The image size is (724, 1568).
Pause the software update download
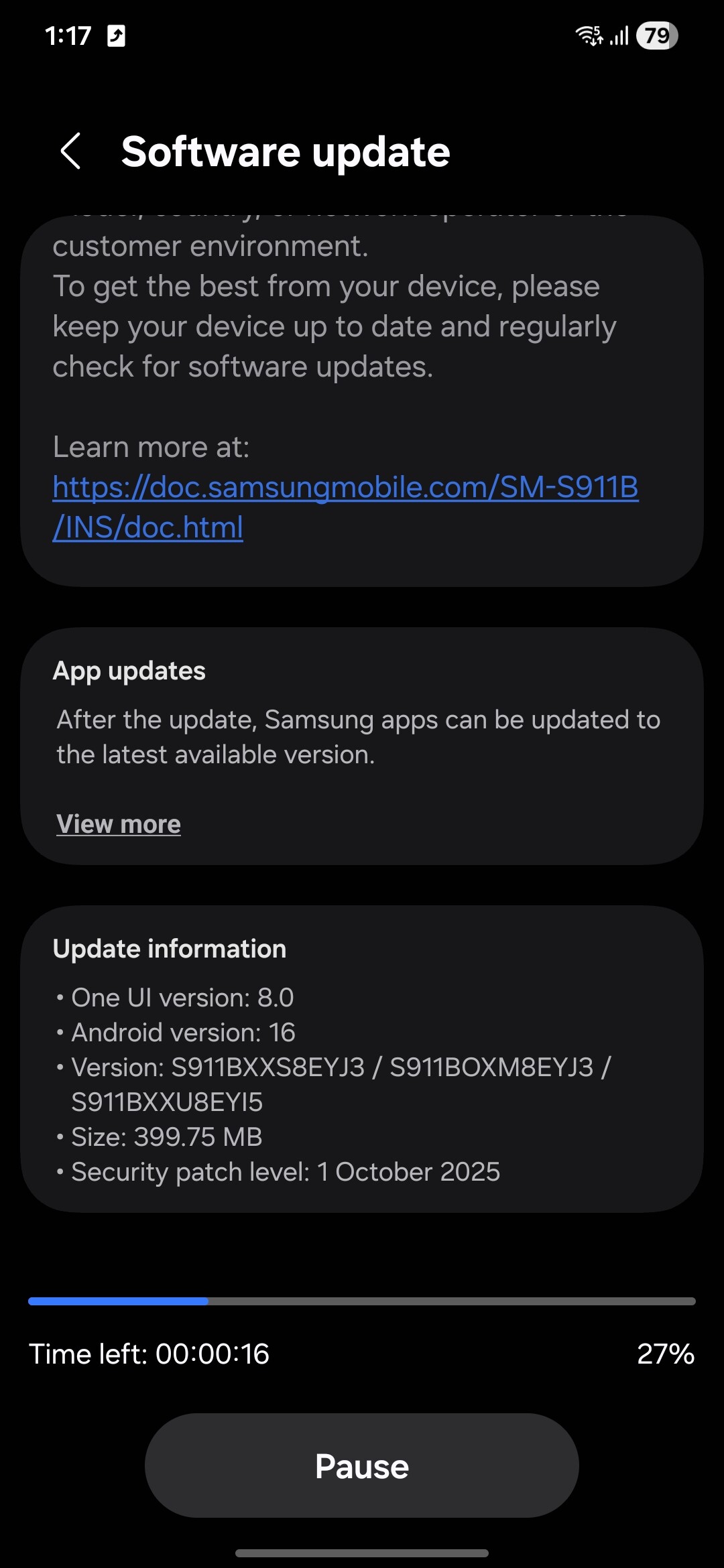pyautogui.click(x=362, y=1466)
